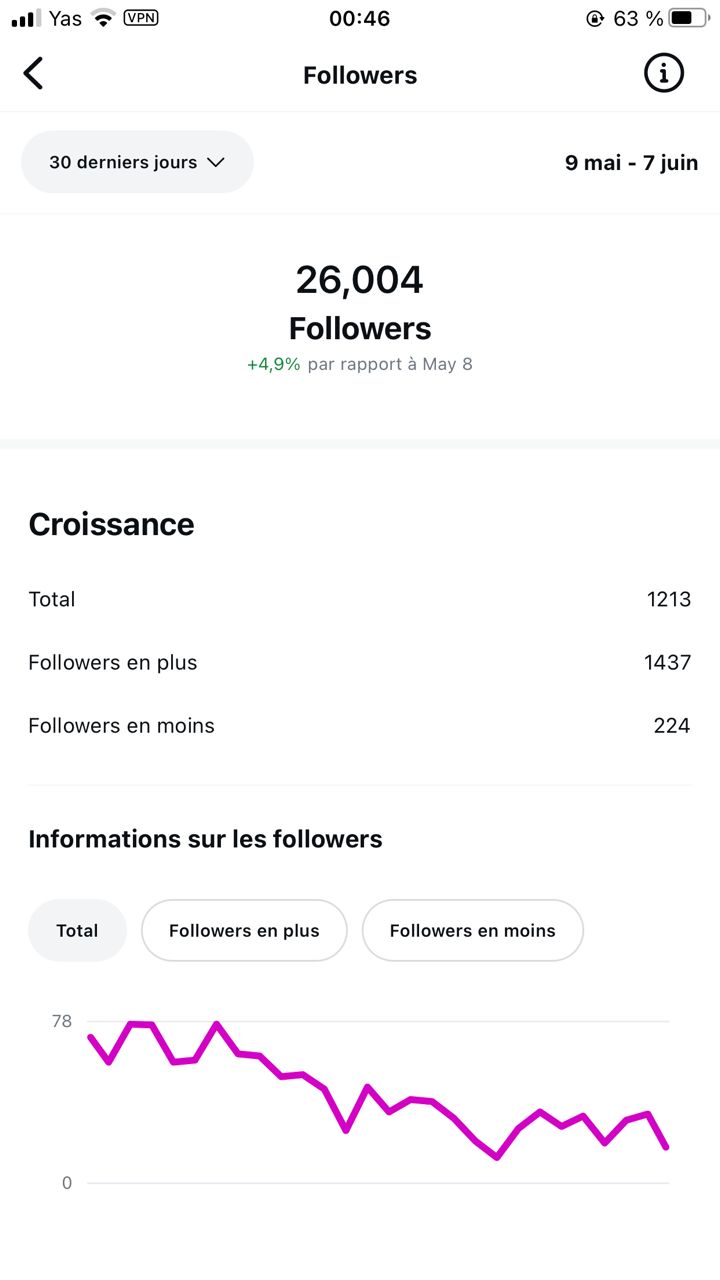Go back using the top arrow

tap(34, 74)
